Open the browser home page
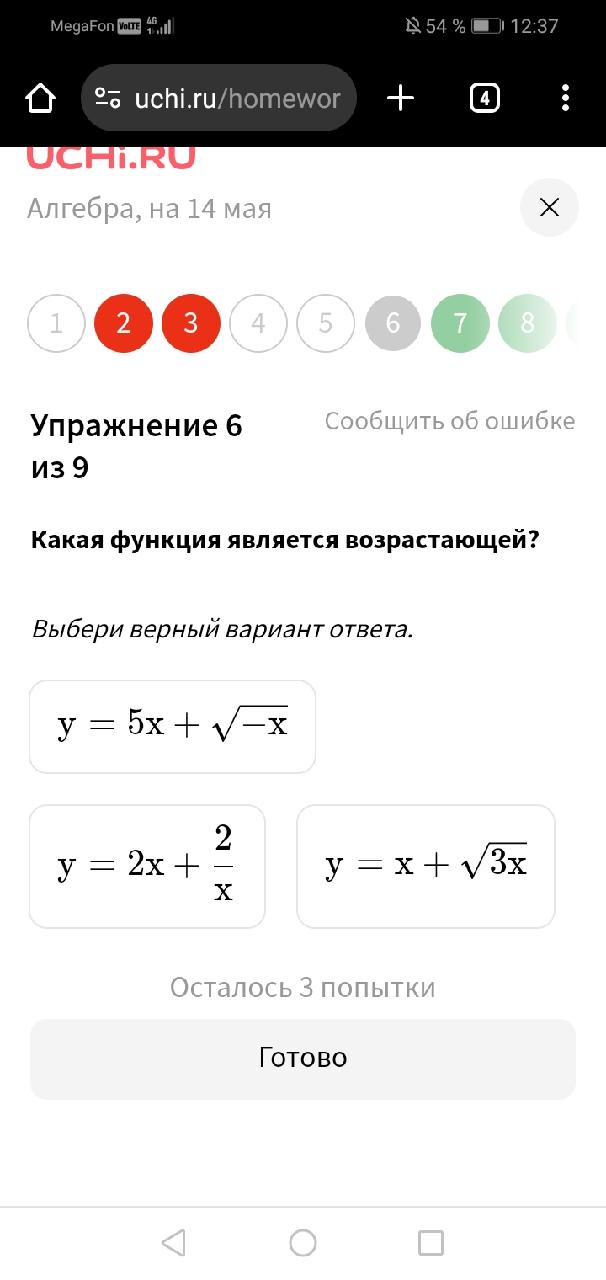Image resolution: width=606 pixels, height=1280 pixels. [40, 98]
